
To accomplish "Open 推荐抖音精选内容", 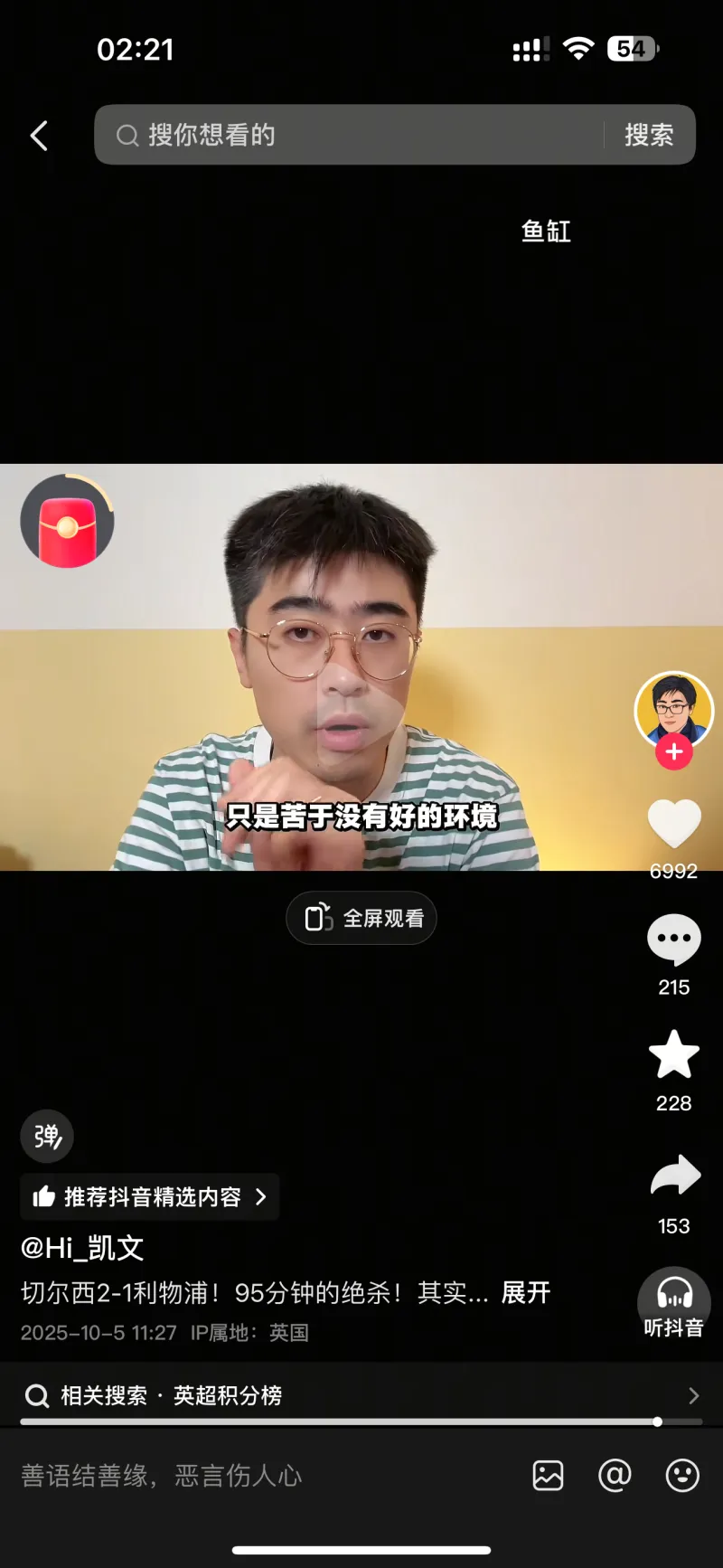I will (150, 1197).
